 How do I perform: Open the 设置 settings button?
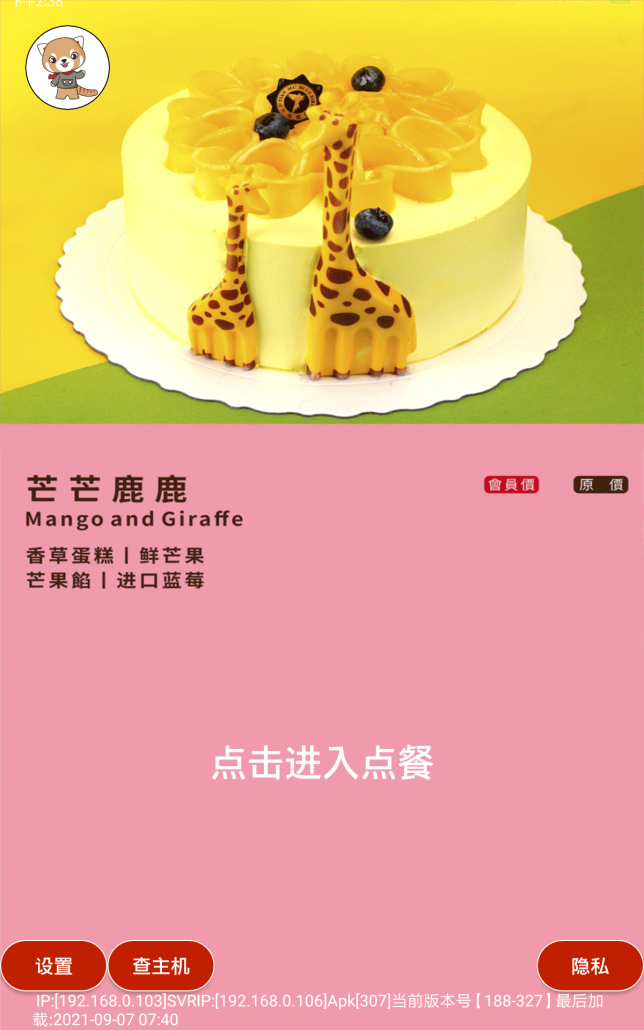54,966
